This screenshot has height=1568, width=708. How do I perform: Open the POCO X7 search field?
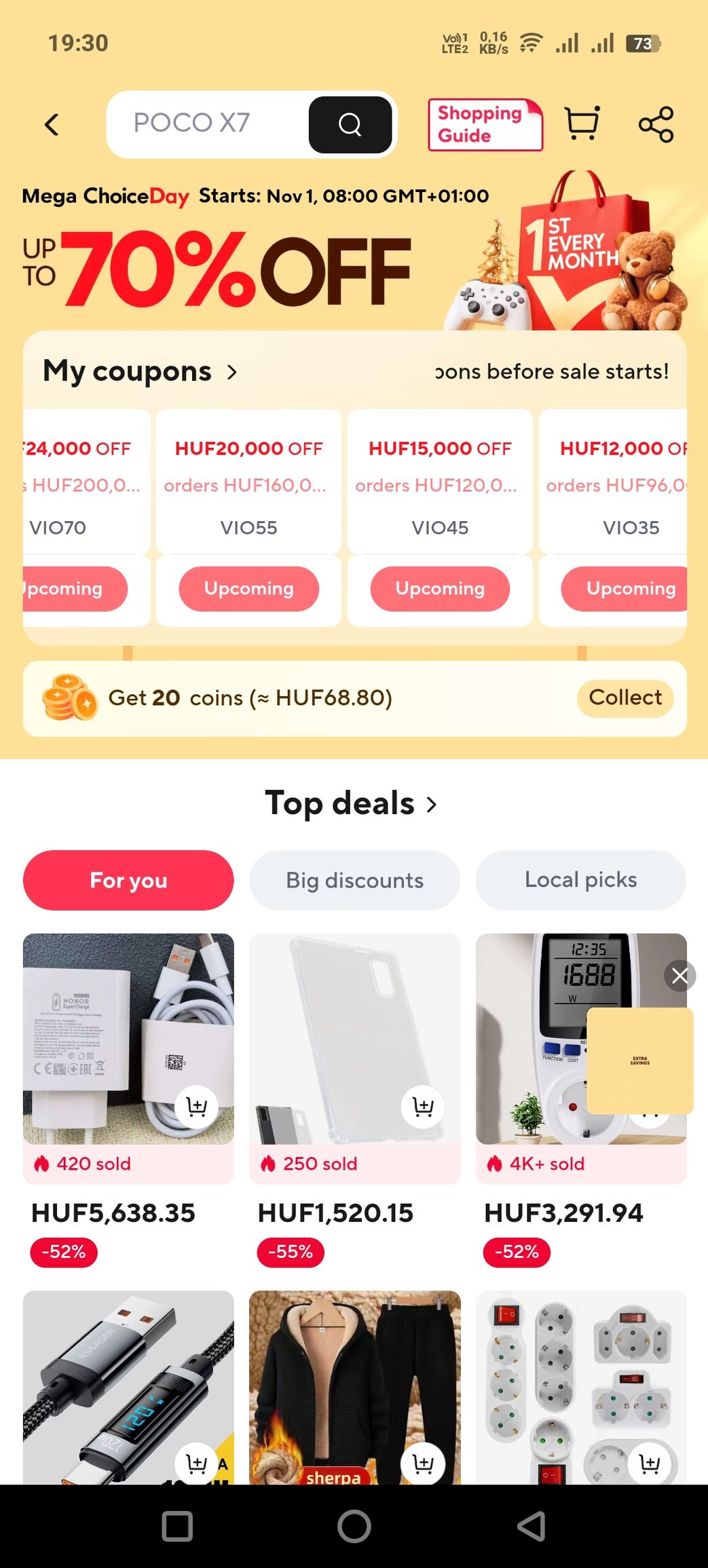point(204,123)
